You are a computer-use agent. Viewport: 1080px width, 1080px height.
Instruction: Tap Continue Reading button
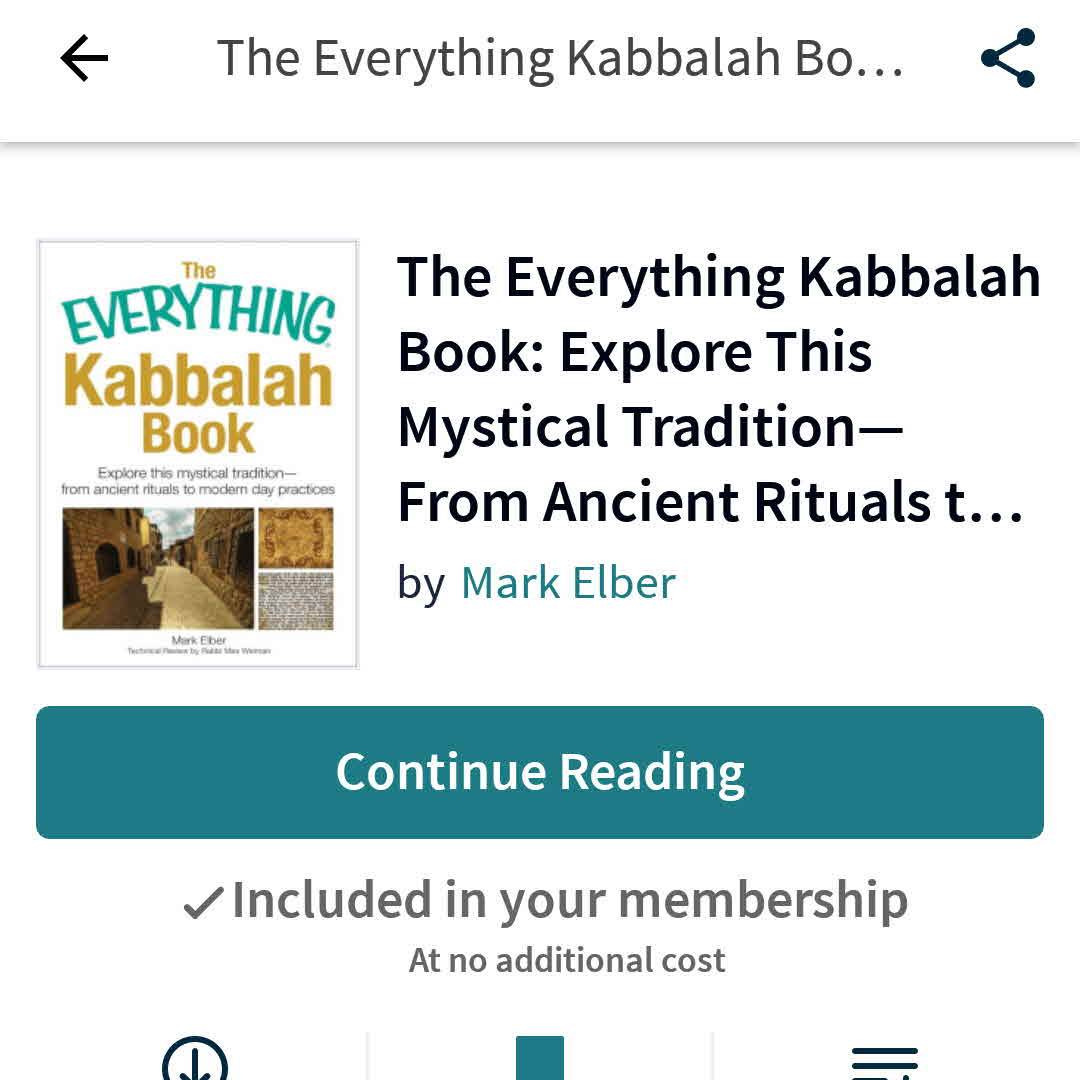point(540,772)
